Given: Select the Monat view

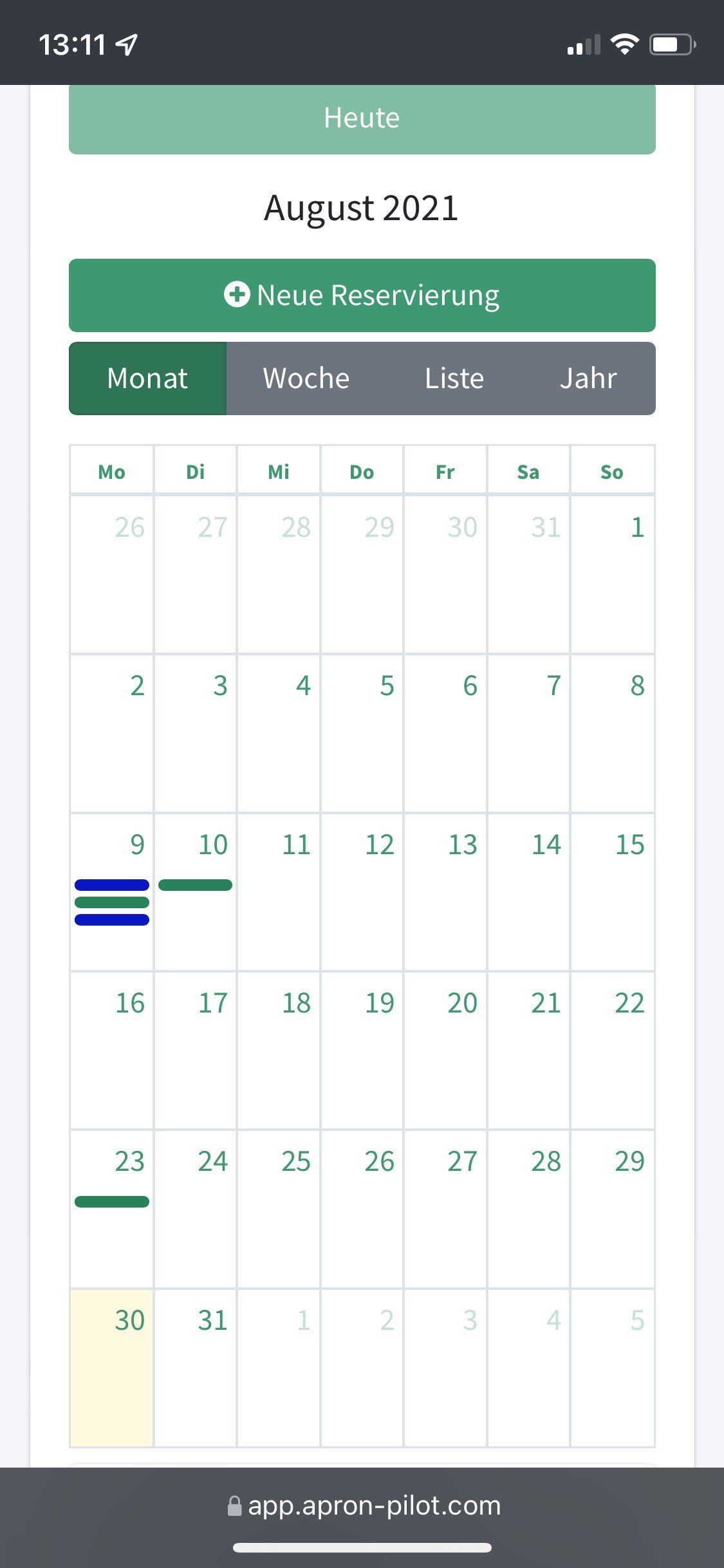Looking at the screenshot, I should coord(147,378).
